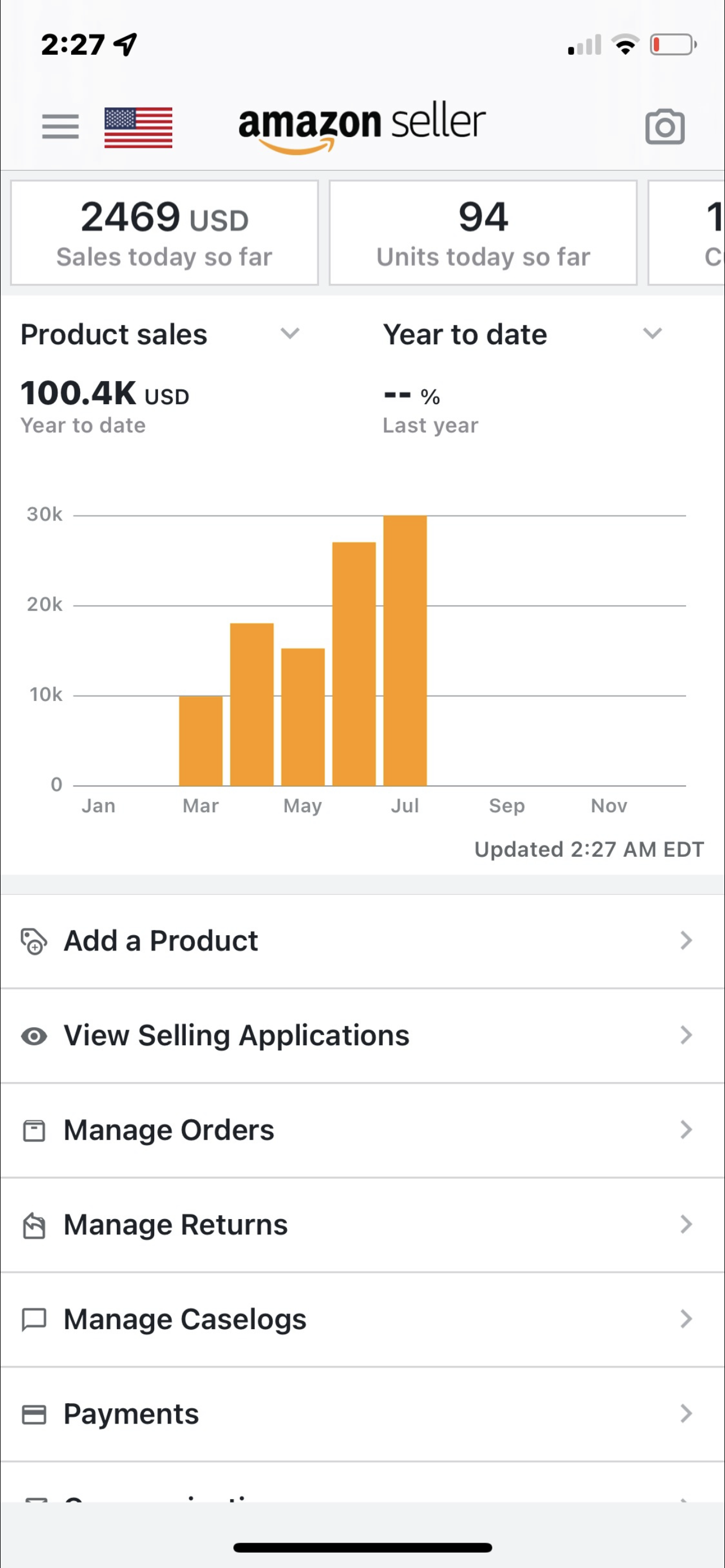Go to Manage Returns
Screen dimensions: 725x1568
point(362,1225)
